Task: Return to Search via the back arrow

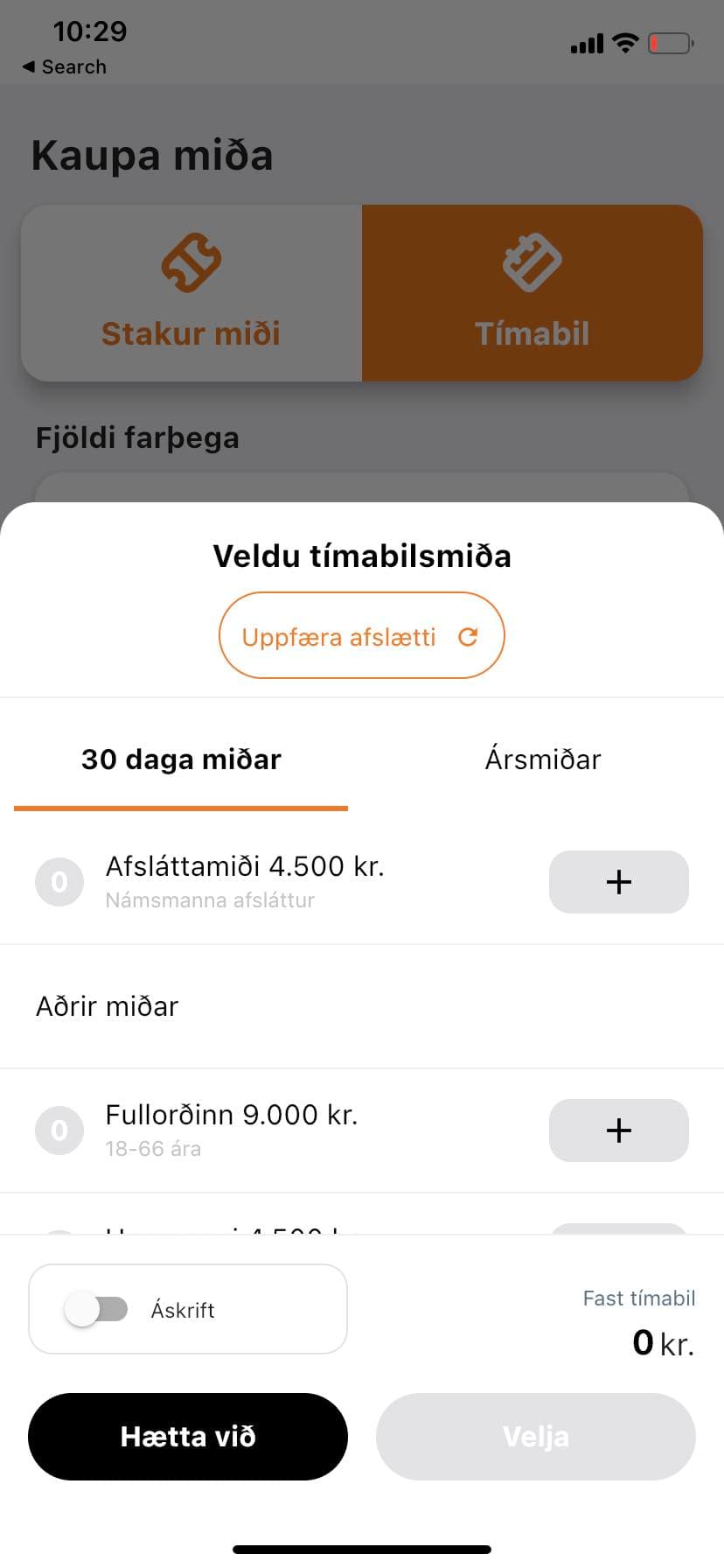Action: [64, 66]
